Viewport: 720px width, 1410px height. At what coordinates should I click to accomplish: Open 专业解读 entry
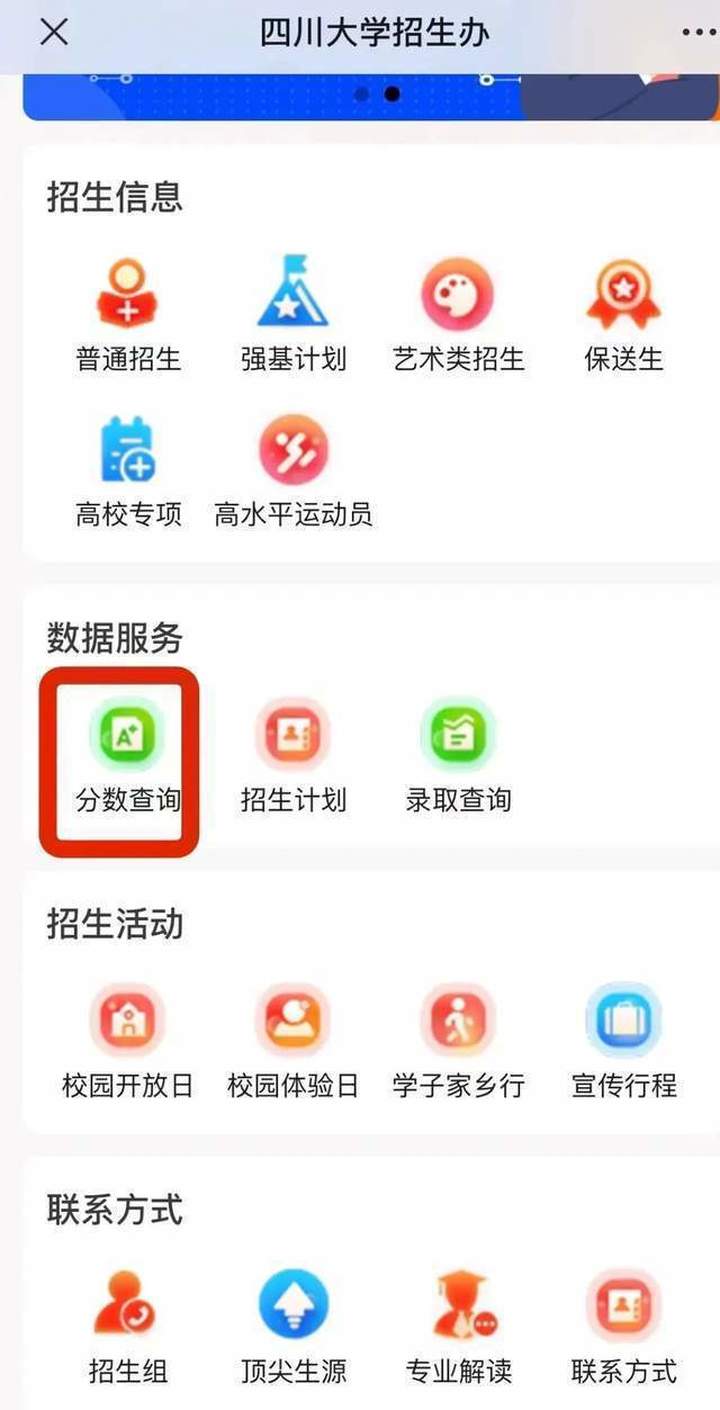(x=458, y=1325)
